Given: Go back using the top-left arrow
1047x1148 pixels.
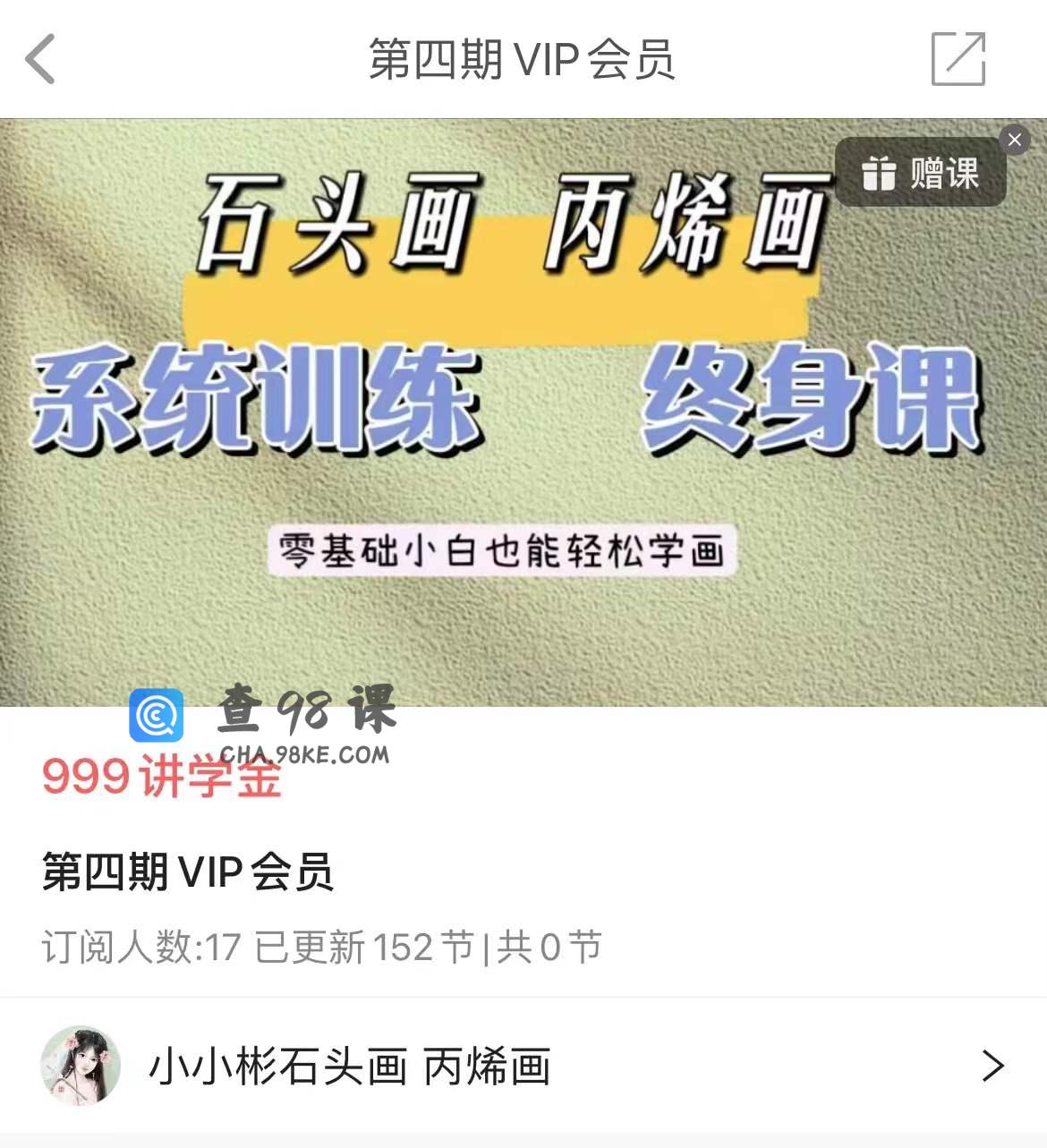Looking at the screenshot, I should (x=40, y=59).
